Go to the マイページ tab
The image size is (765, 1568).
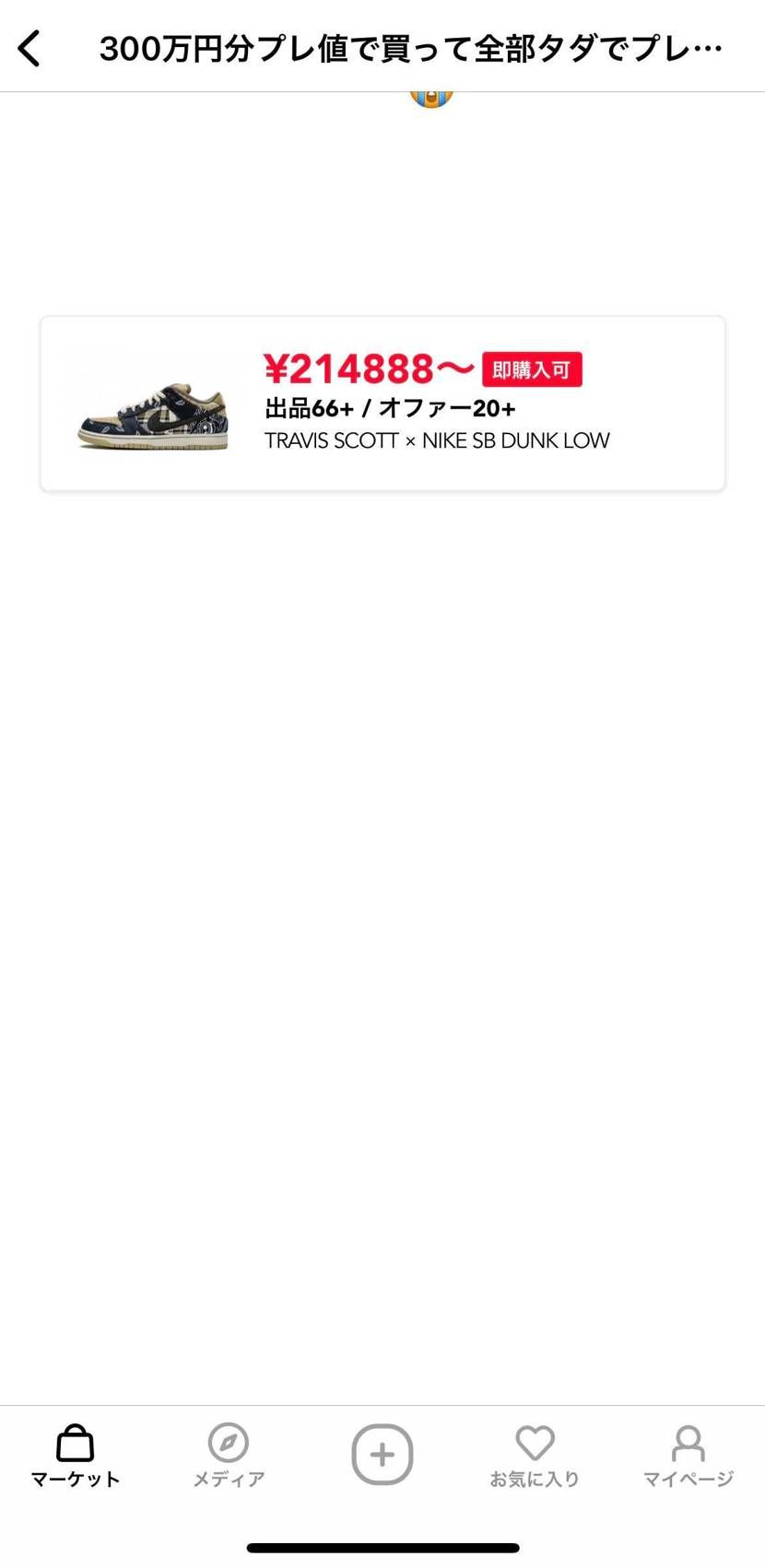click(x=688, y=1456)
